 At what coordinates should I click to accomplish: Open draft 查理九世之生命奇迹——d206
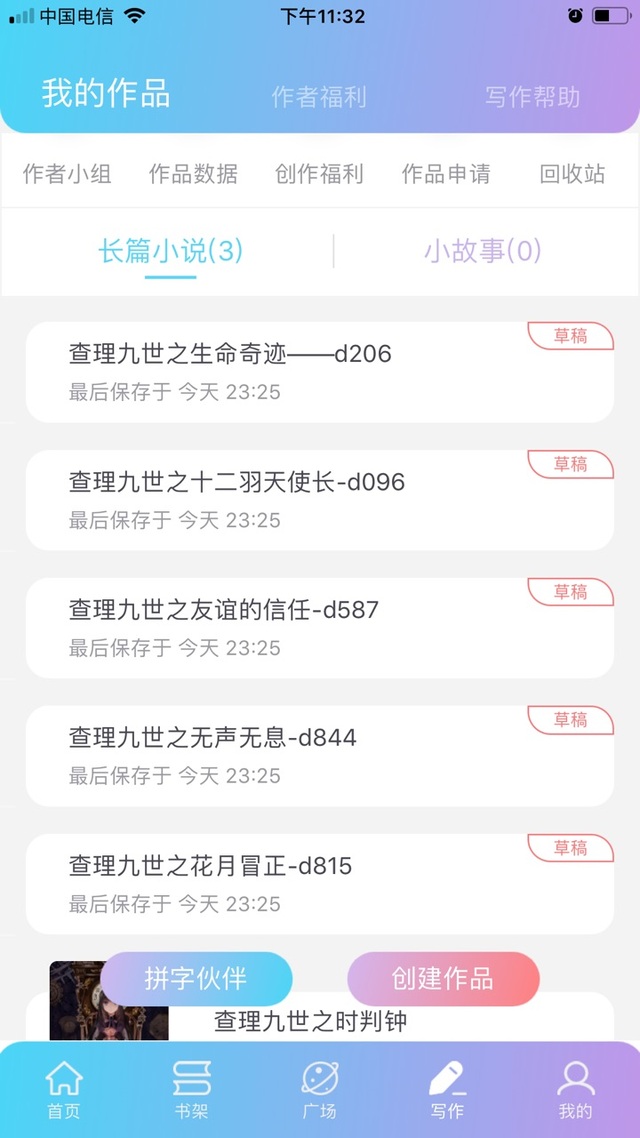click(320, 372)
